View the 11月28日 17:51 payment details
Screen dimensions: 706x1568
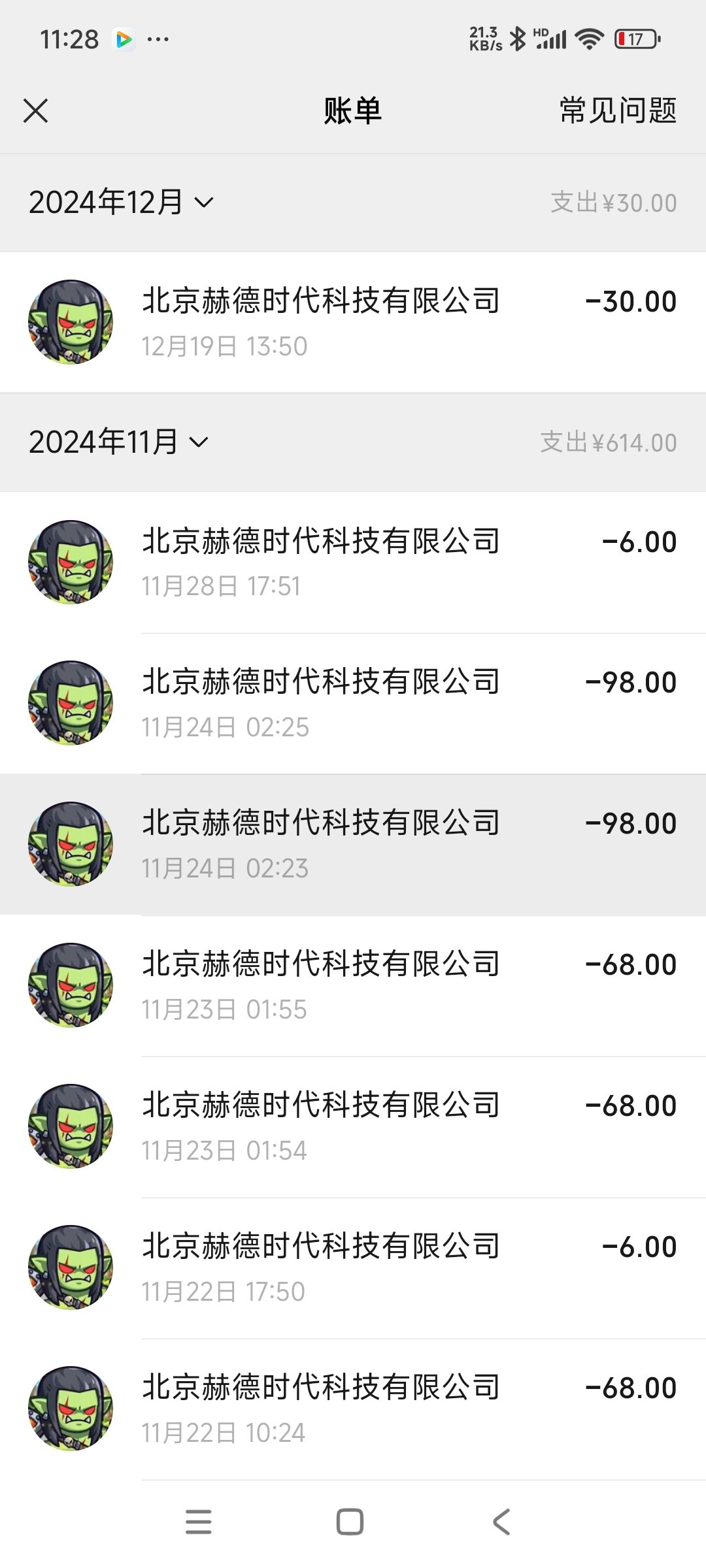pyautogui.click(x=353, y=563)
